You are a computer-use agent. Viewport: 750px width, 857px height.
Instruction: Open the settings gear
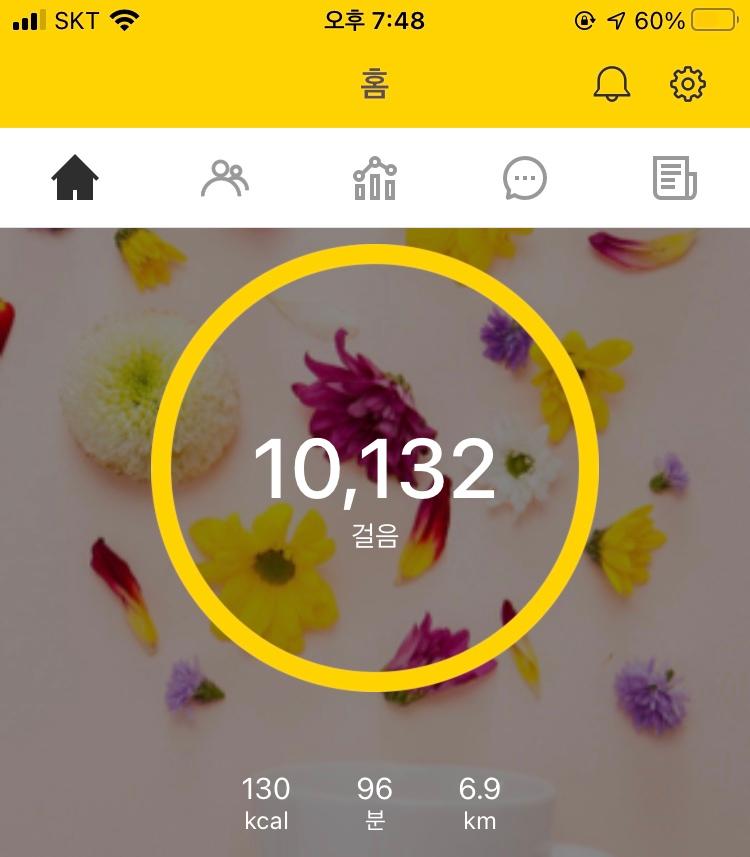pos(687,84)
